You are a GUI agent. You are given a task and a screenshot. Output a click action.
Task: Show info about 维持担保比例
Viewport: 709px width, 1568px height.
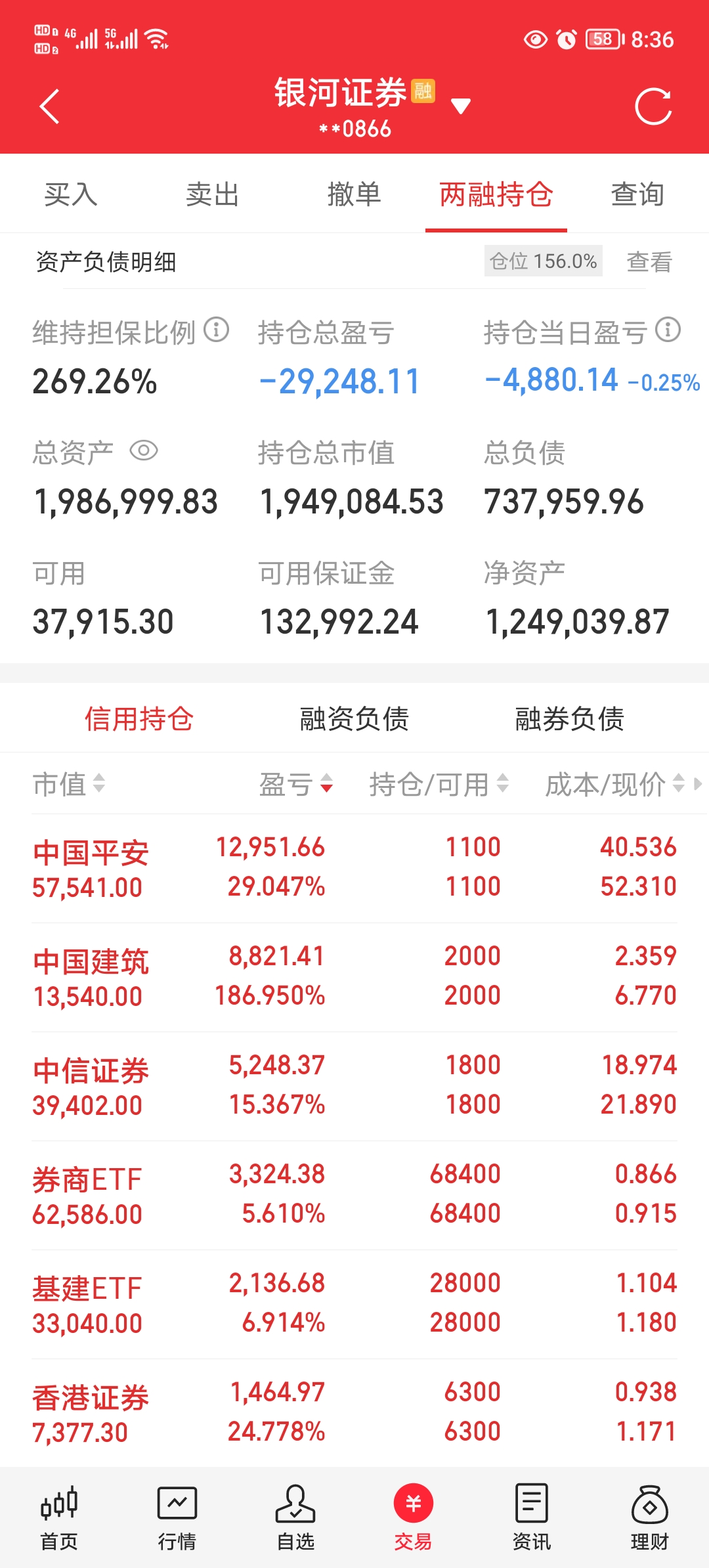pyautogui.click(x=216, y=330)
